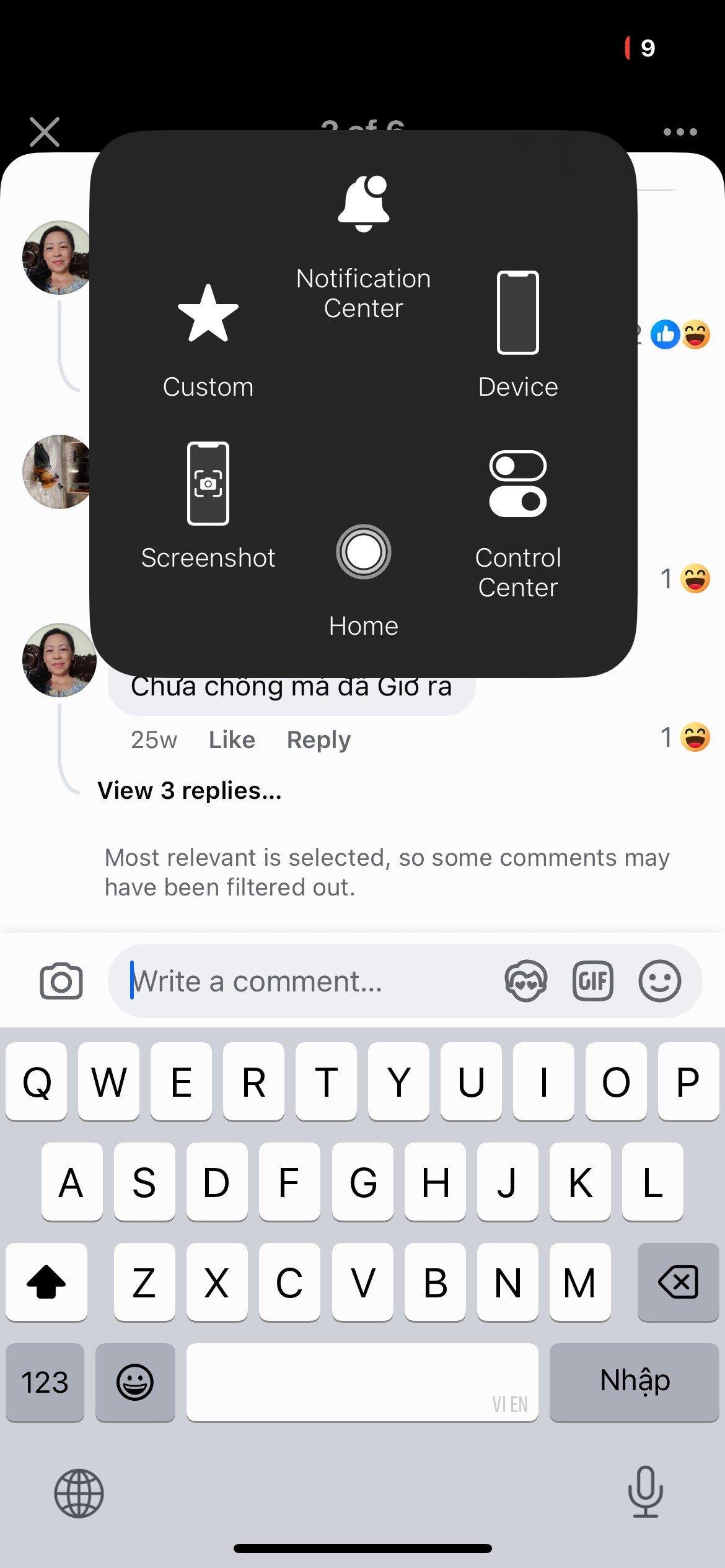The image size is (725, 1568).
Task: Open the Device options
Action: [x=518, y=334]
